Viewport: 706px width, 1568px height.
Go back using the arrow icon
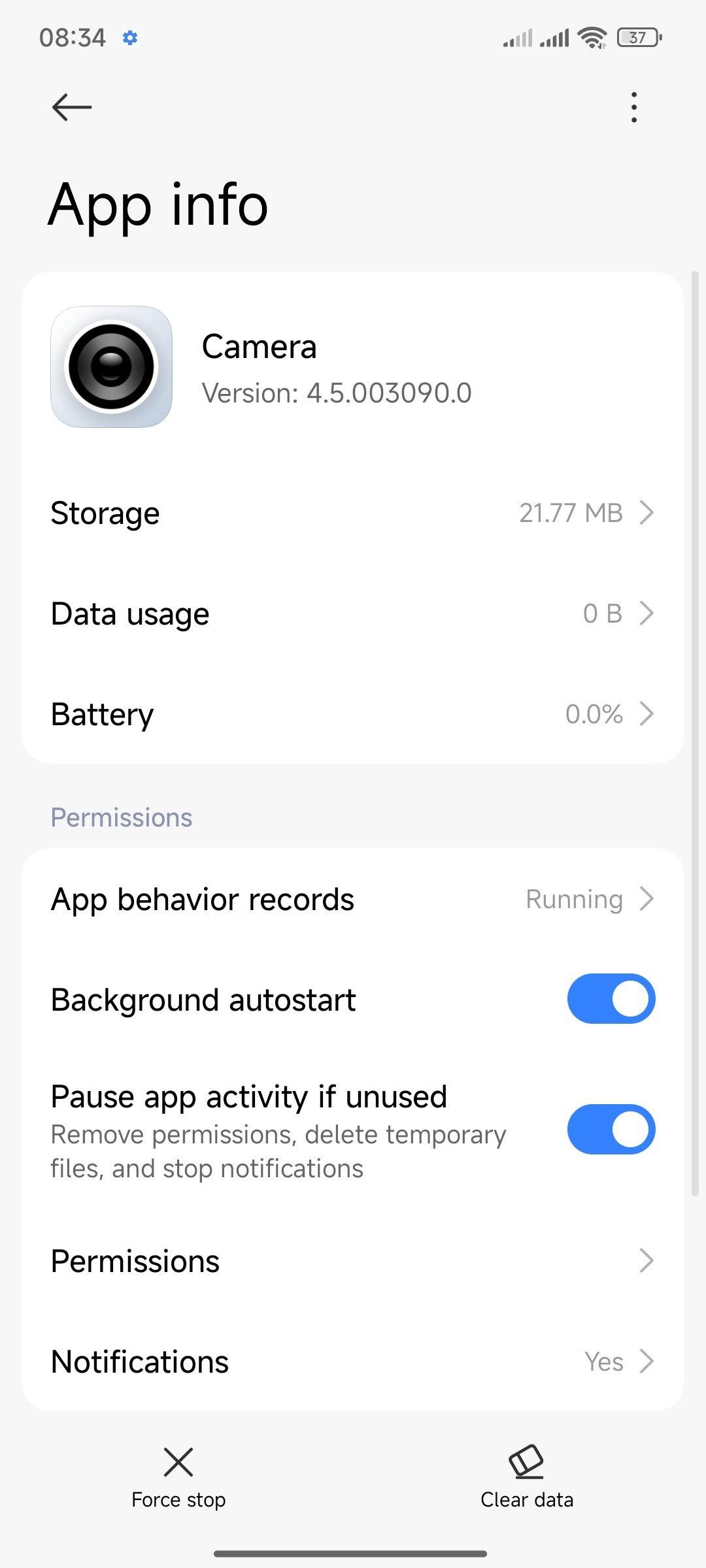71,107
